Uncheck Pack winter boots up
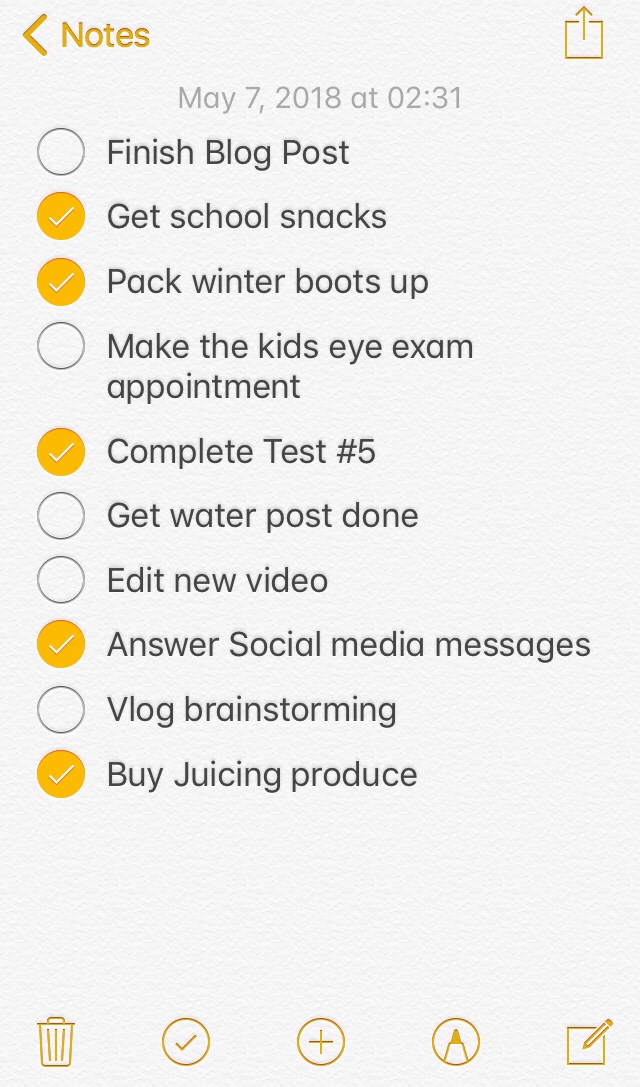640x1087 pixels. pyautogui.click(x=61, y=282)
